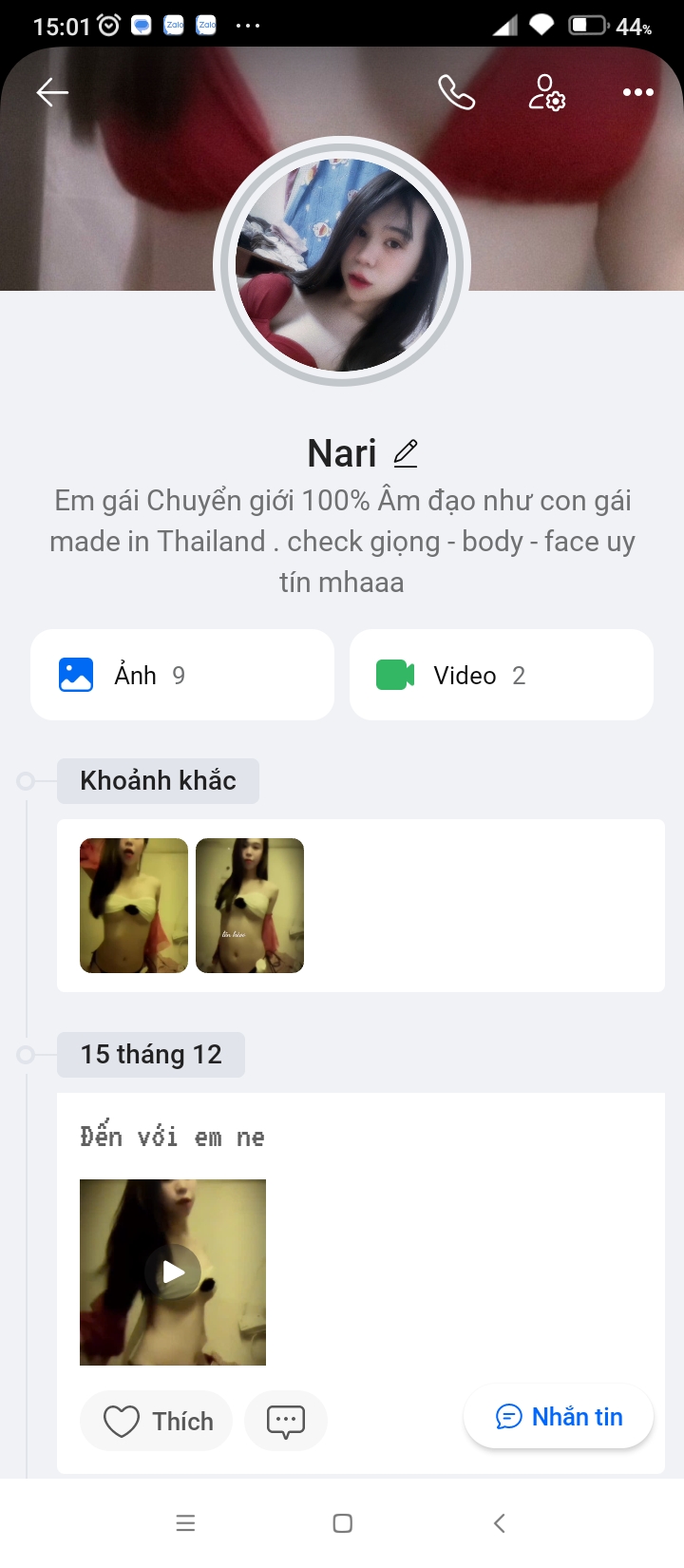Image resolution: width=684 pixels, height=1568 pixels.
Task: Start a voice call with Nari
Action: point(456,92)
